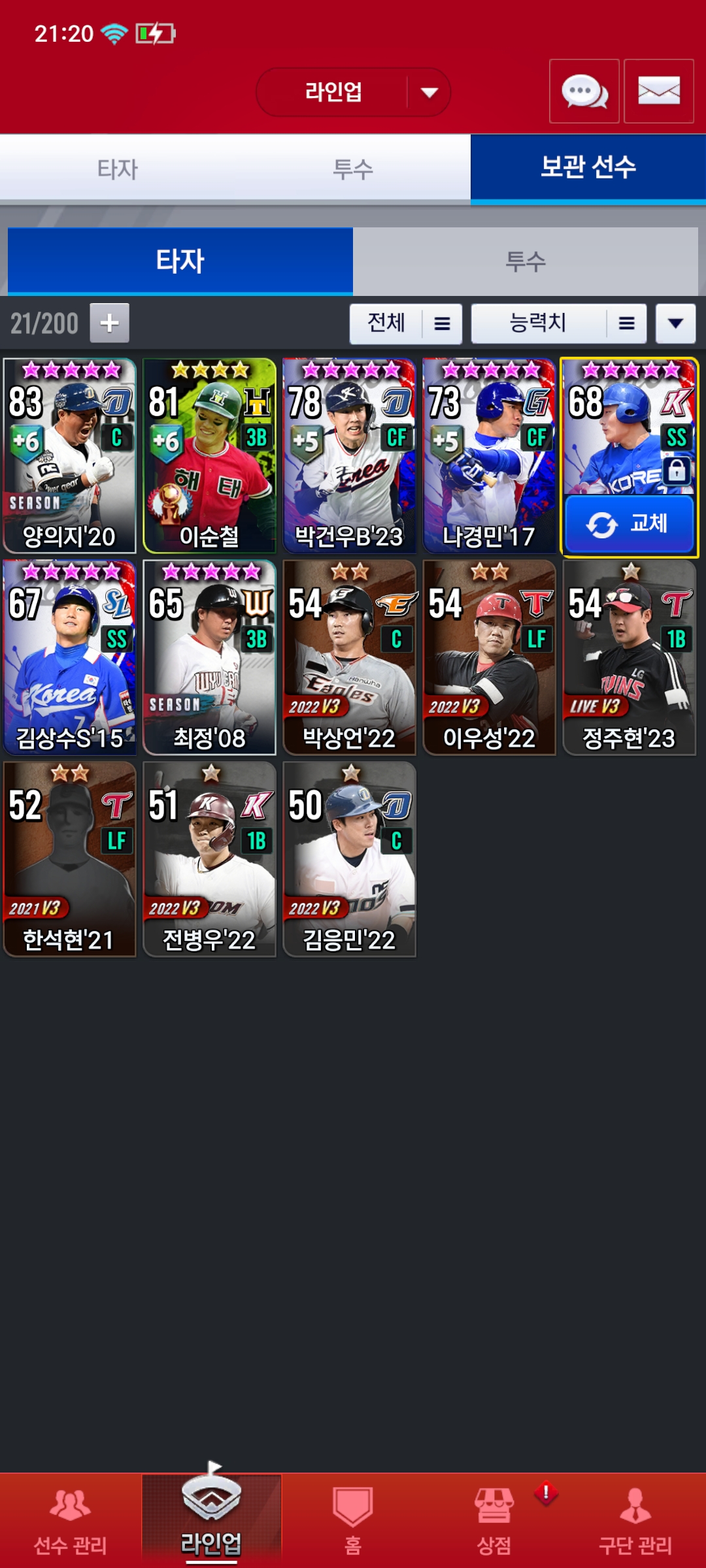Open the 능력치 sort menu
Viewport: 706px width, 1568px height.
[559, 323]
